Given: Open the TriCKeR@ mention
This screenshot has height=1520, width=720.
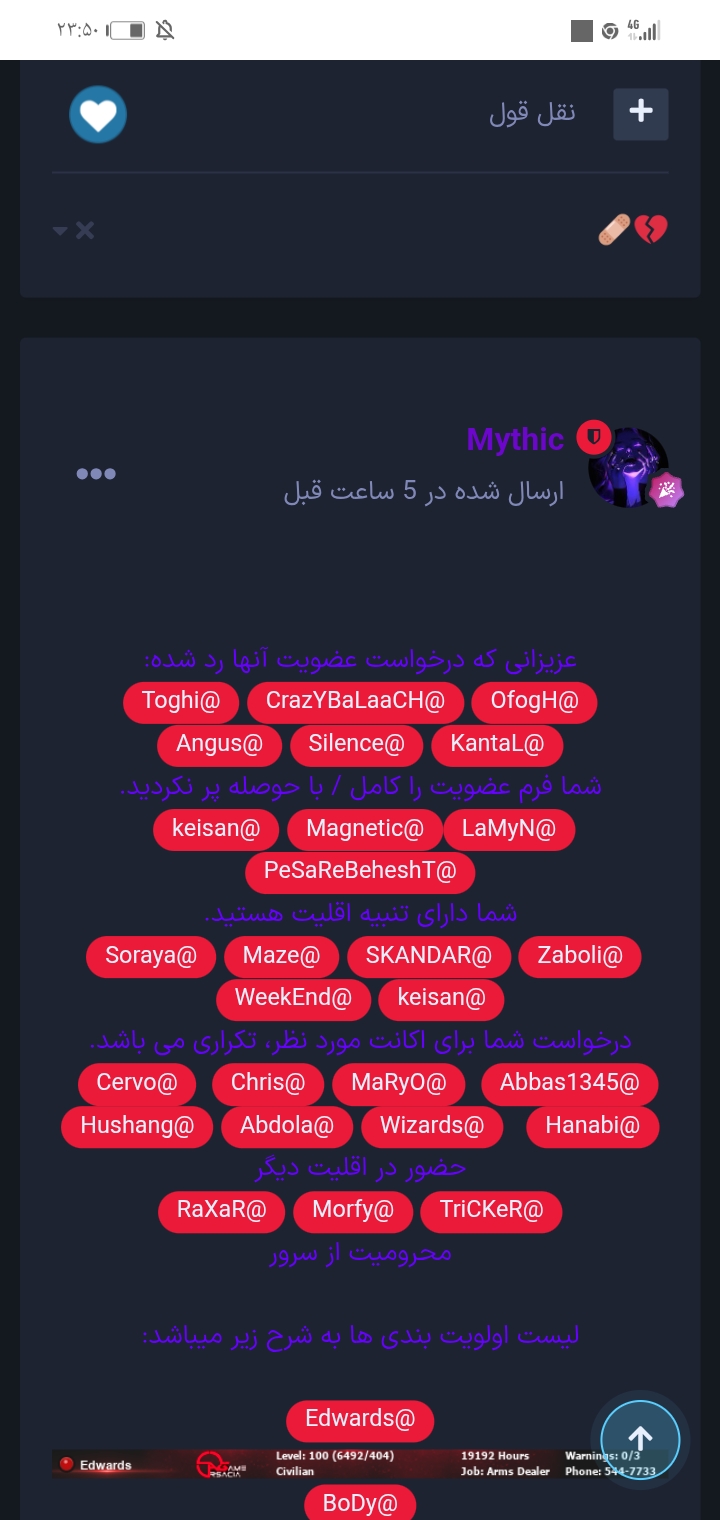Looking at the screenshot, I should click(491, 1210).
